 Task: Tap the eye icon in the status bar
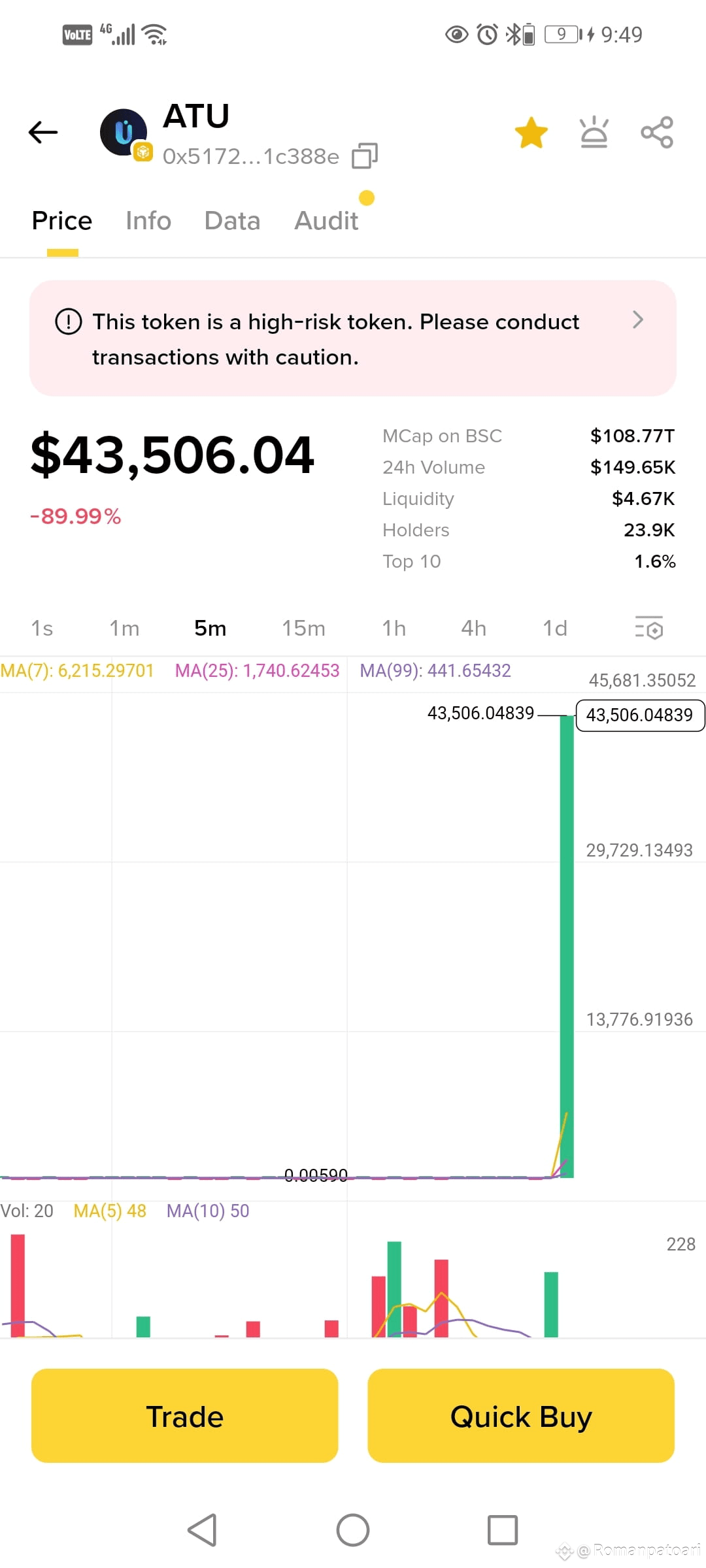click(x=456, y=34)
